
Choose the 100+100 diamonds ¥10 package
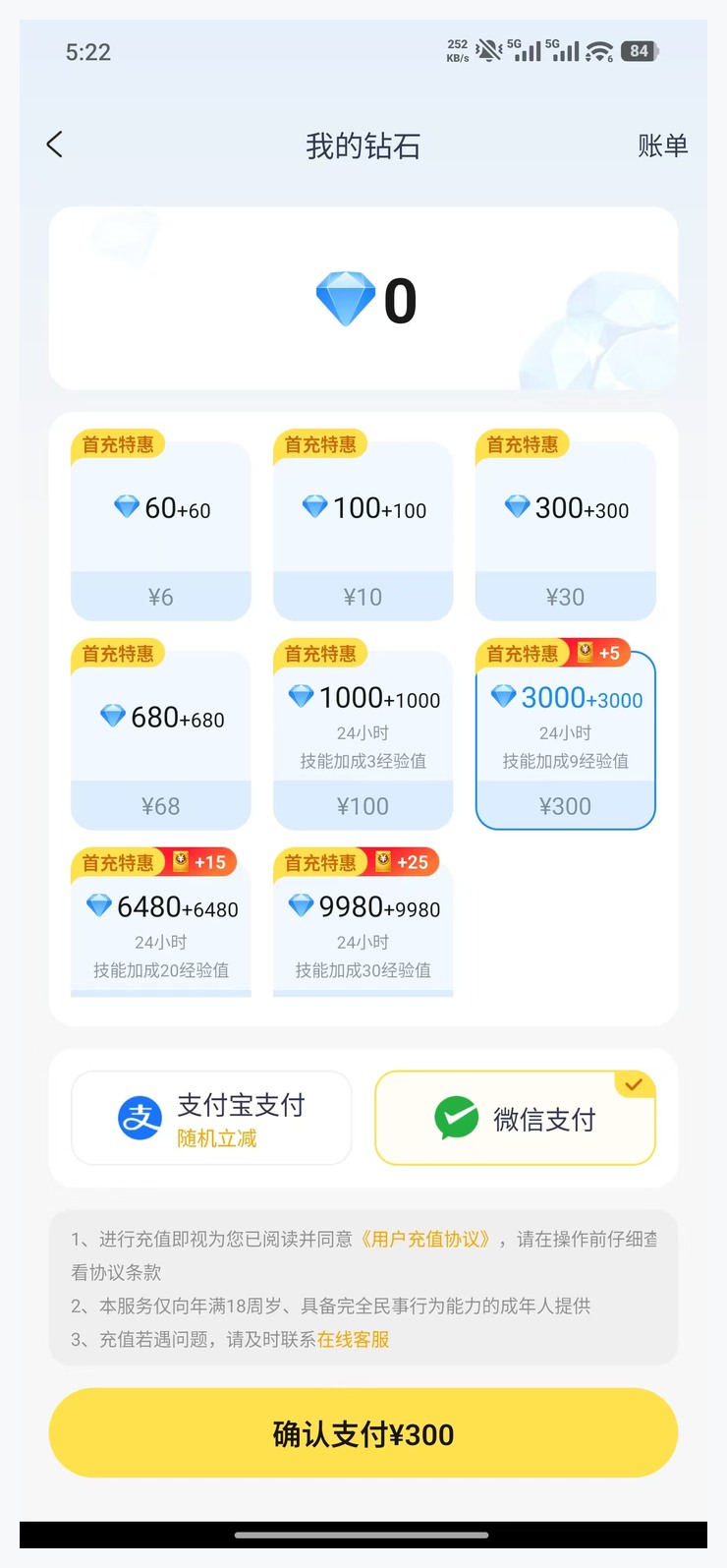363,532
